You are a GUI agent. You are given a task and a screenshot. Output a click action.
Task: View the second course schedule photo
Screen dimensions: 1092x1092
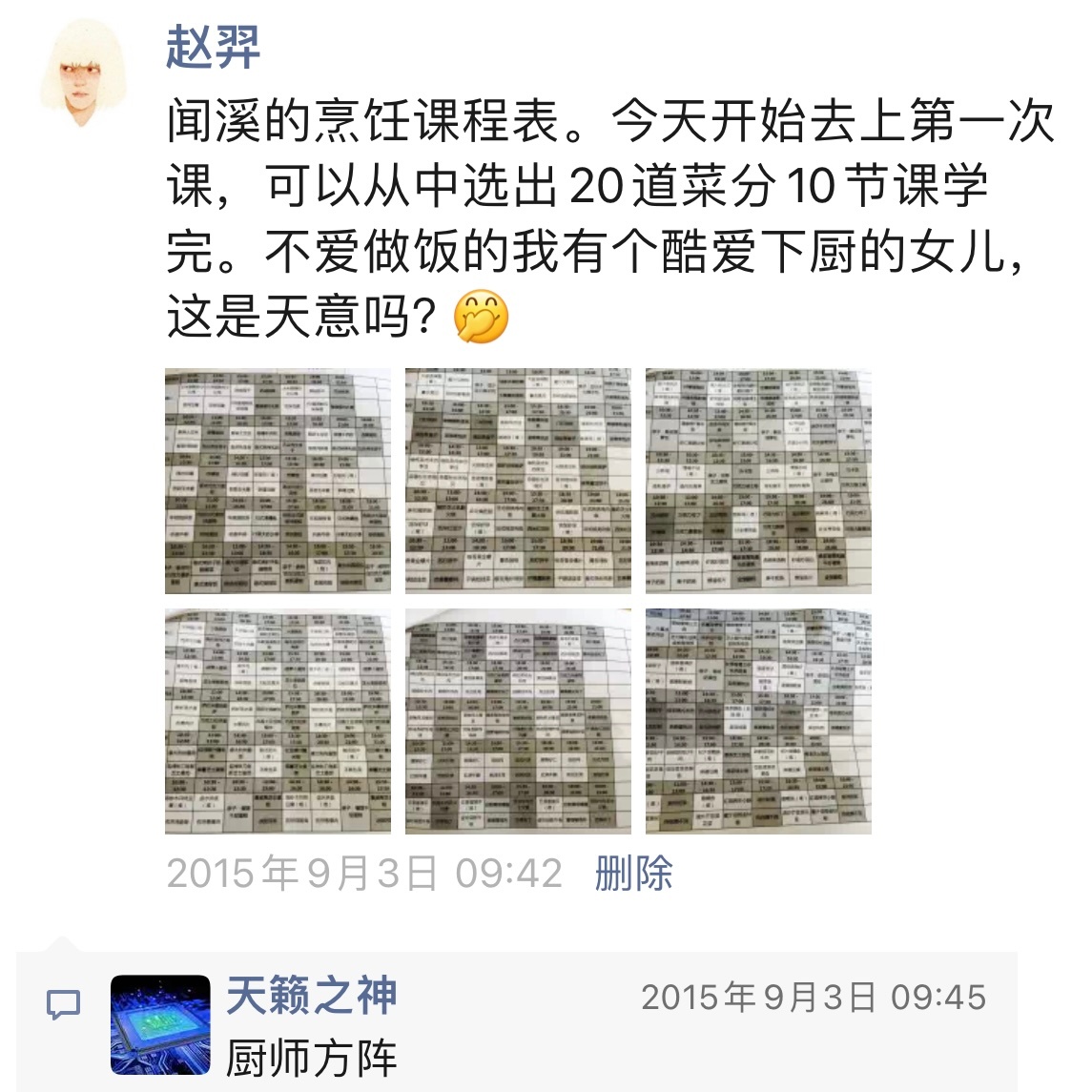point(518,481)
